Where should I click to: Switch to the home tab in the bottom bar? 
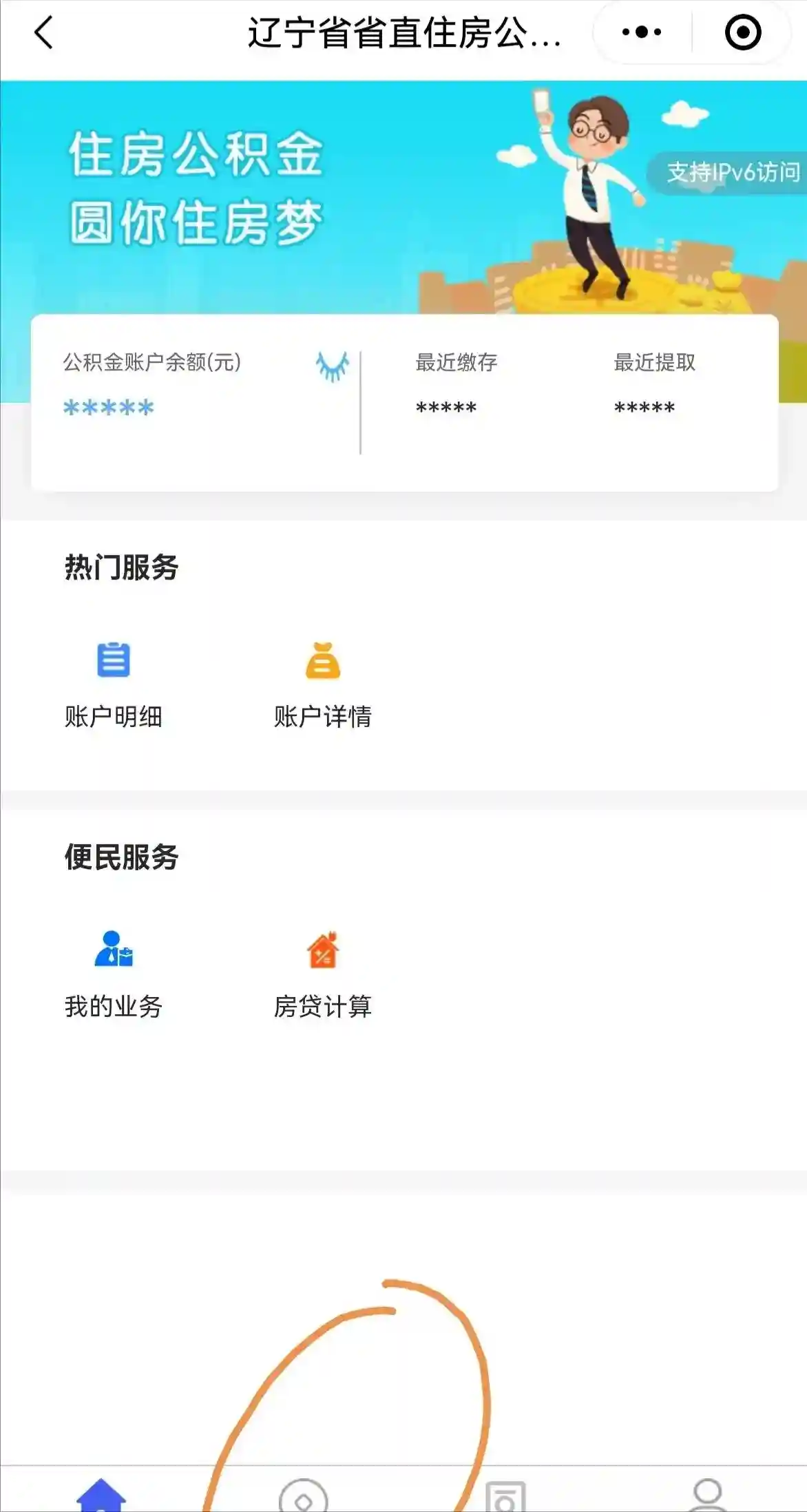click(101, 1495)
